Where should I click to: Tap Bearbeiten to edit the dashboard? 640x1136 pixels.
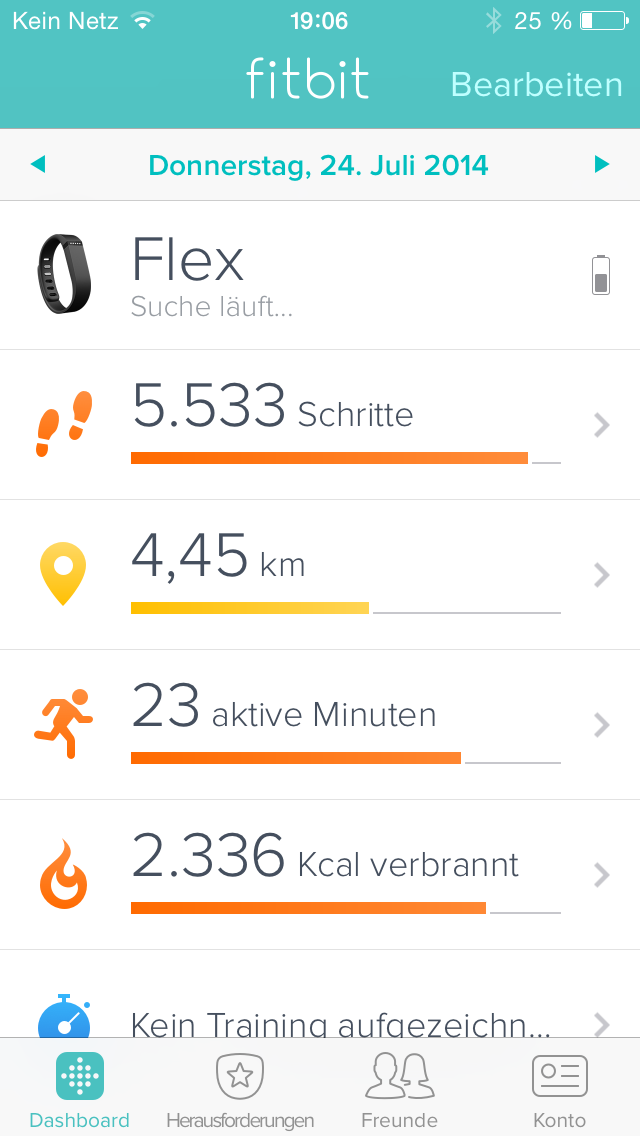coord(536,84)
